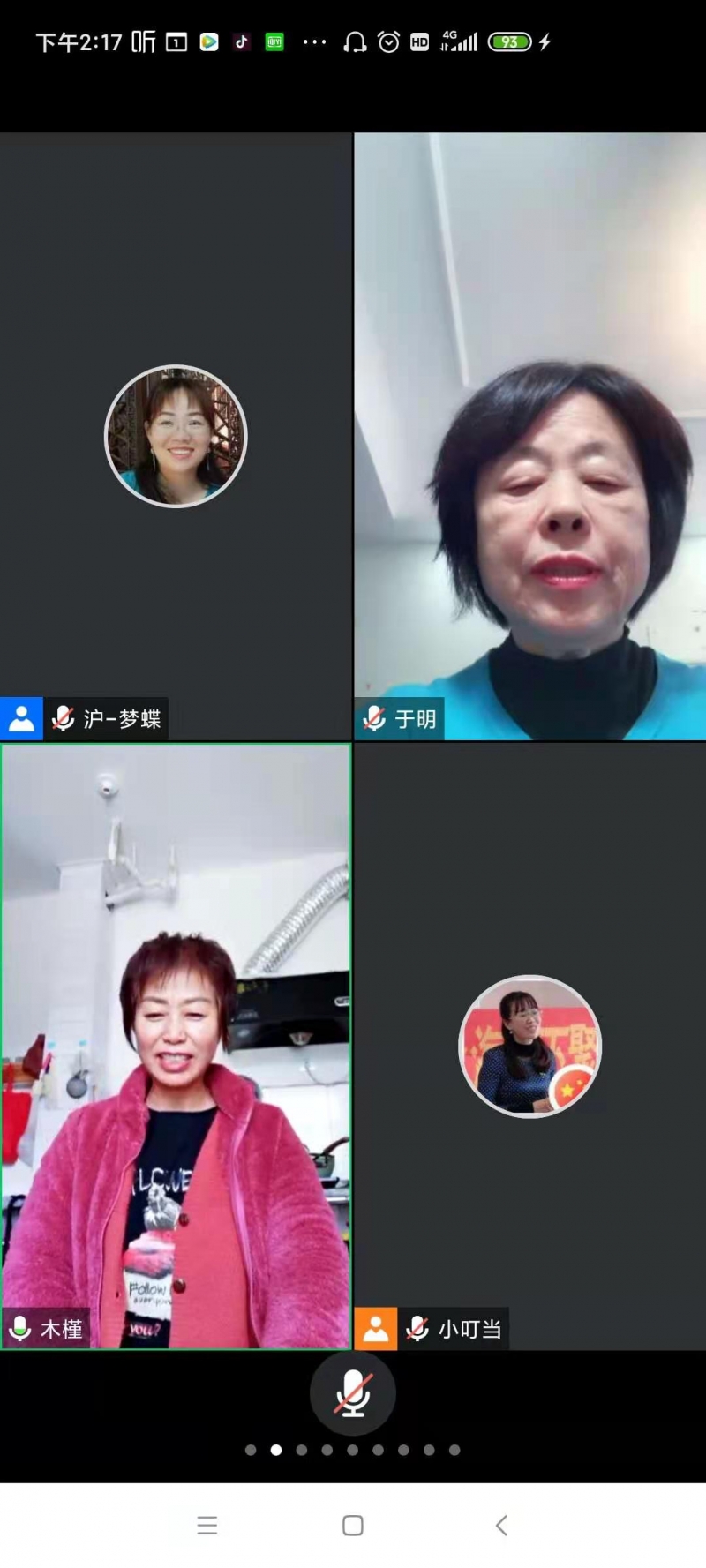Image resolution: width=706 pixels, height=1568 pixels.
Task: Go to the home screen
Action: coord(353,1525)
